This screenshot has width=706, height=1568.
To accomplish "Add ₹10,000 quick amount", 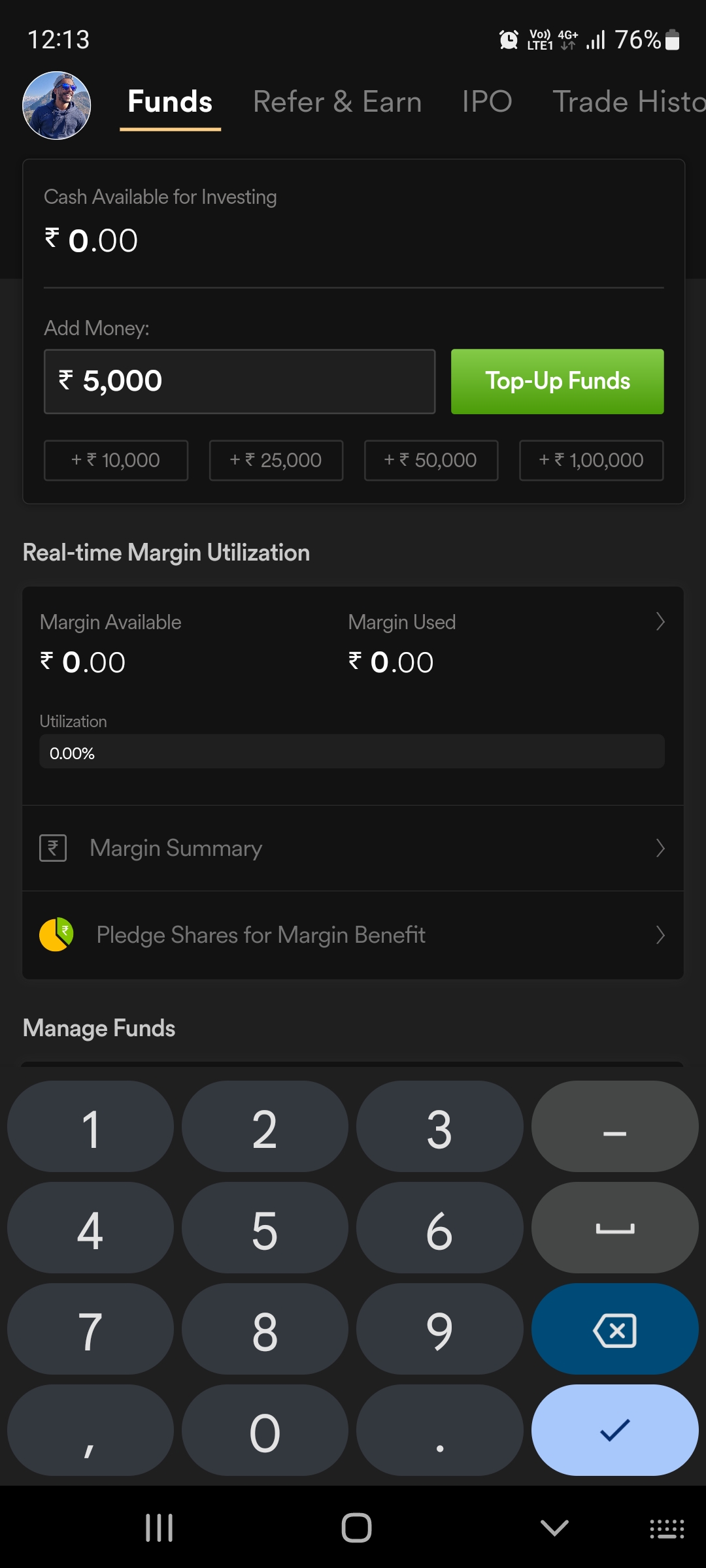I will tap(116, 461).
